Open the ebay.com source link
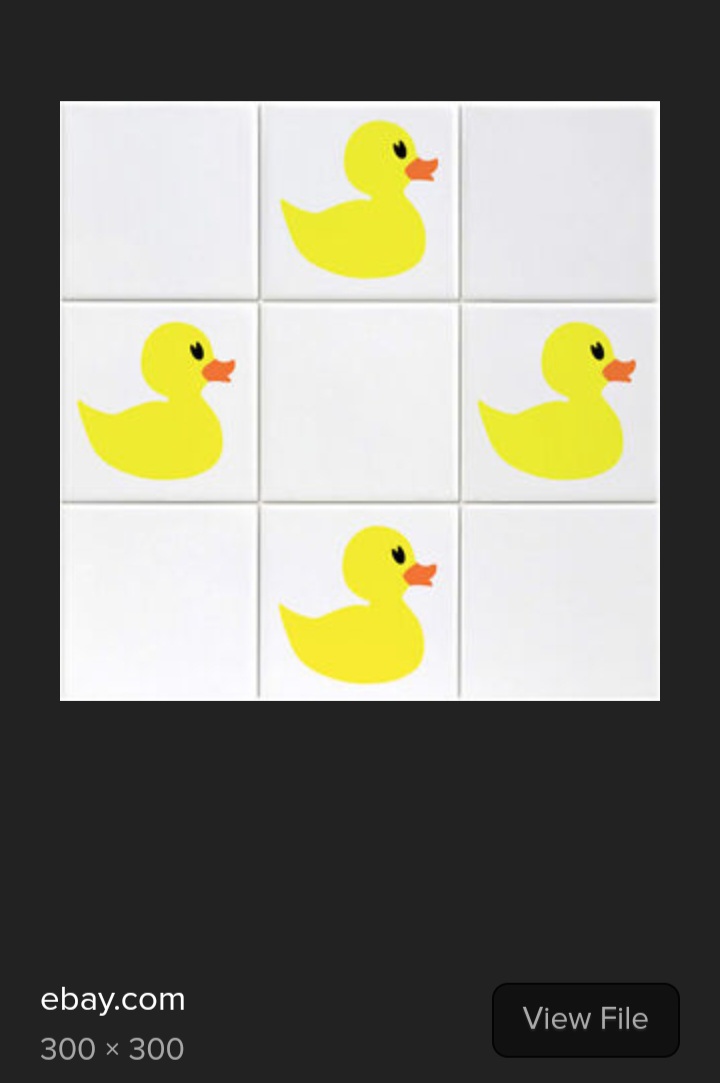The height and width of the screenshot is (1083, 720). [x=112, y=998]
